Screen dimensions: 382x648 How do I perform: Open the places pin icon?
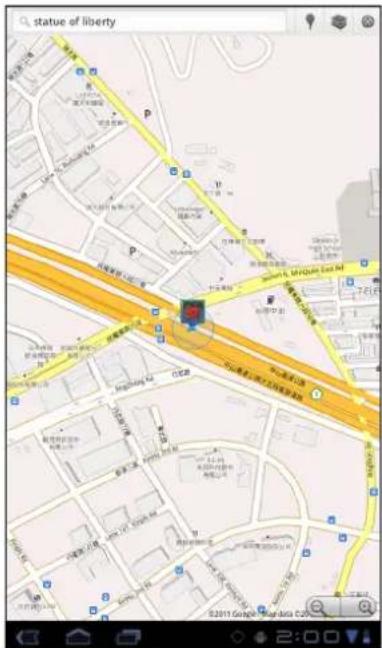pyautogui.click(x=310, y=21)
